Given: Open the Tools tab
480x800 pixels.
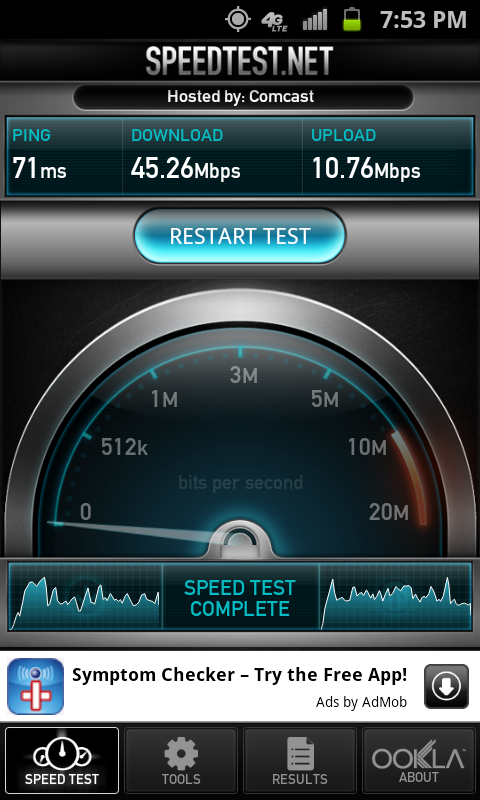Looking at the screenshot, I should [181, 760].
